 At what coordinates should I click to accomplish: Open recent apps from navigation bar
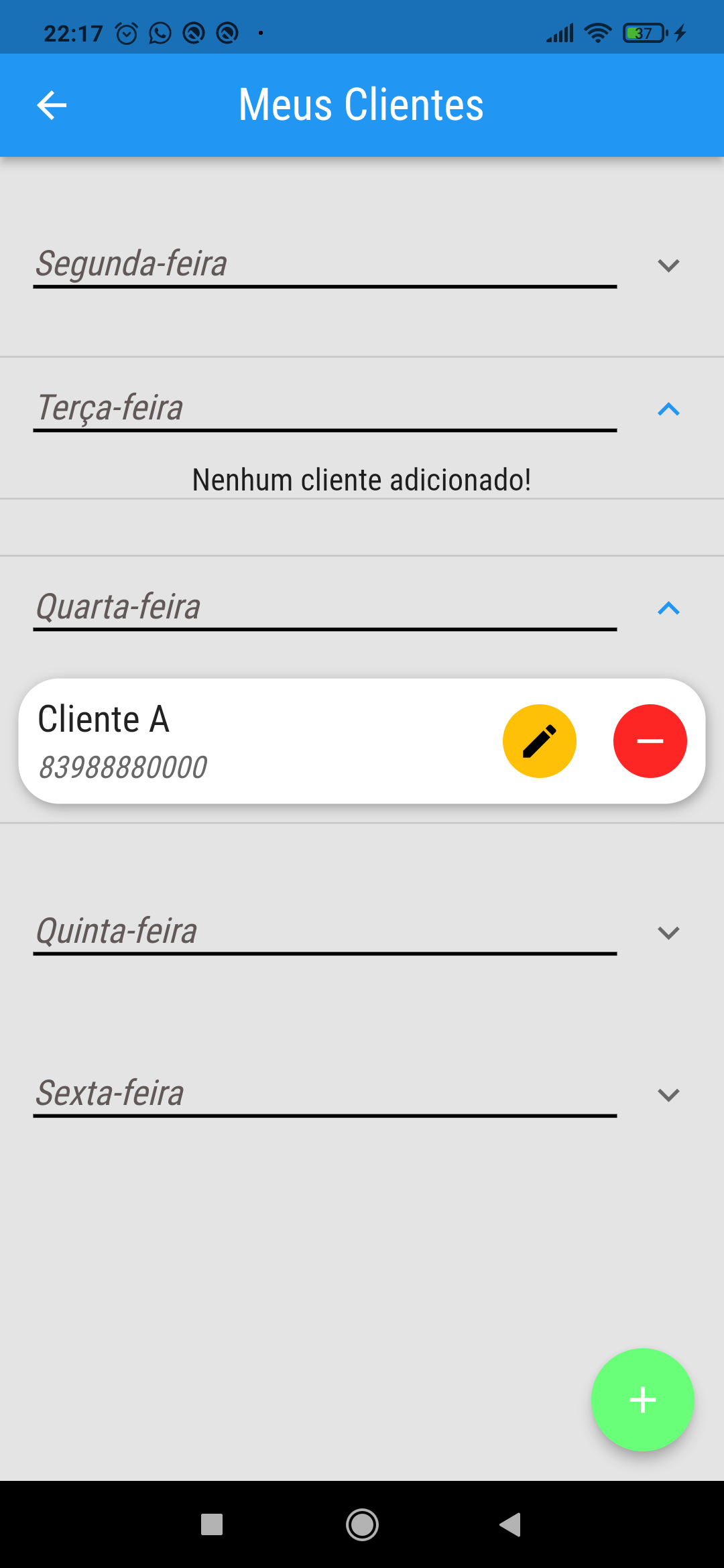pyautogui.click(x=212, y=1525)
